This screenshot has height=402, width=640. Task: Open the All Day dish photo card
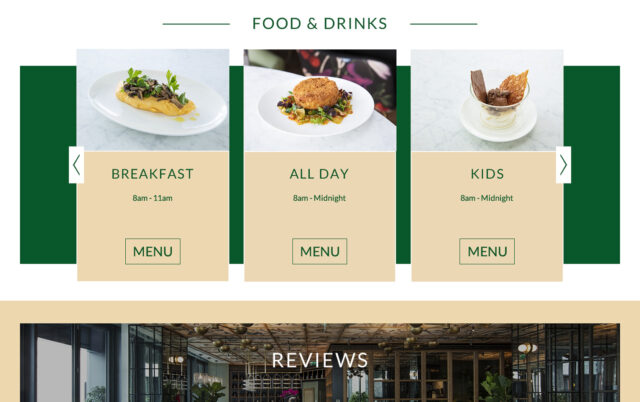click(319, 100)
